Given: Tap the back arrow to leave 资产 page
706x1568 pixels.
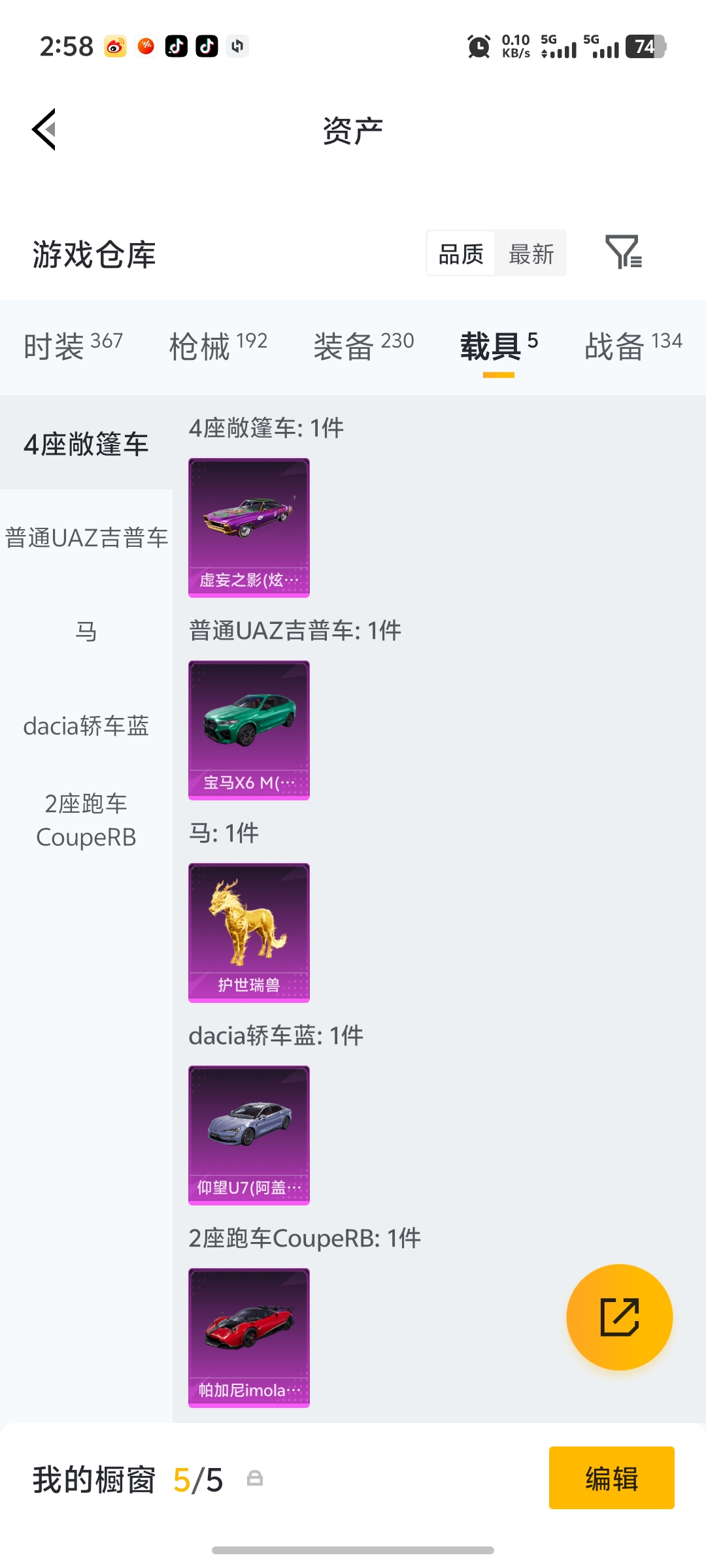Looking at the screenshot, I should click(x=43, y=129).
